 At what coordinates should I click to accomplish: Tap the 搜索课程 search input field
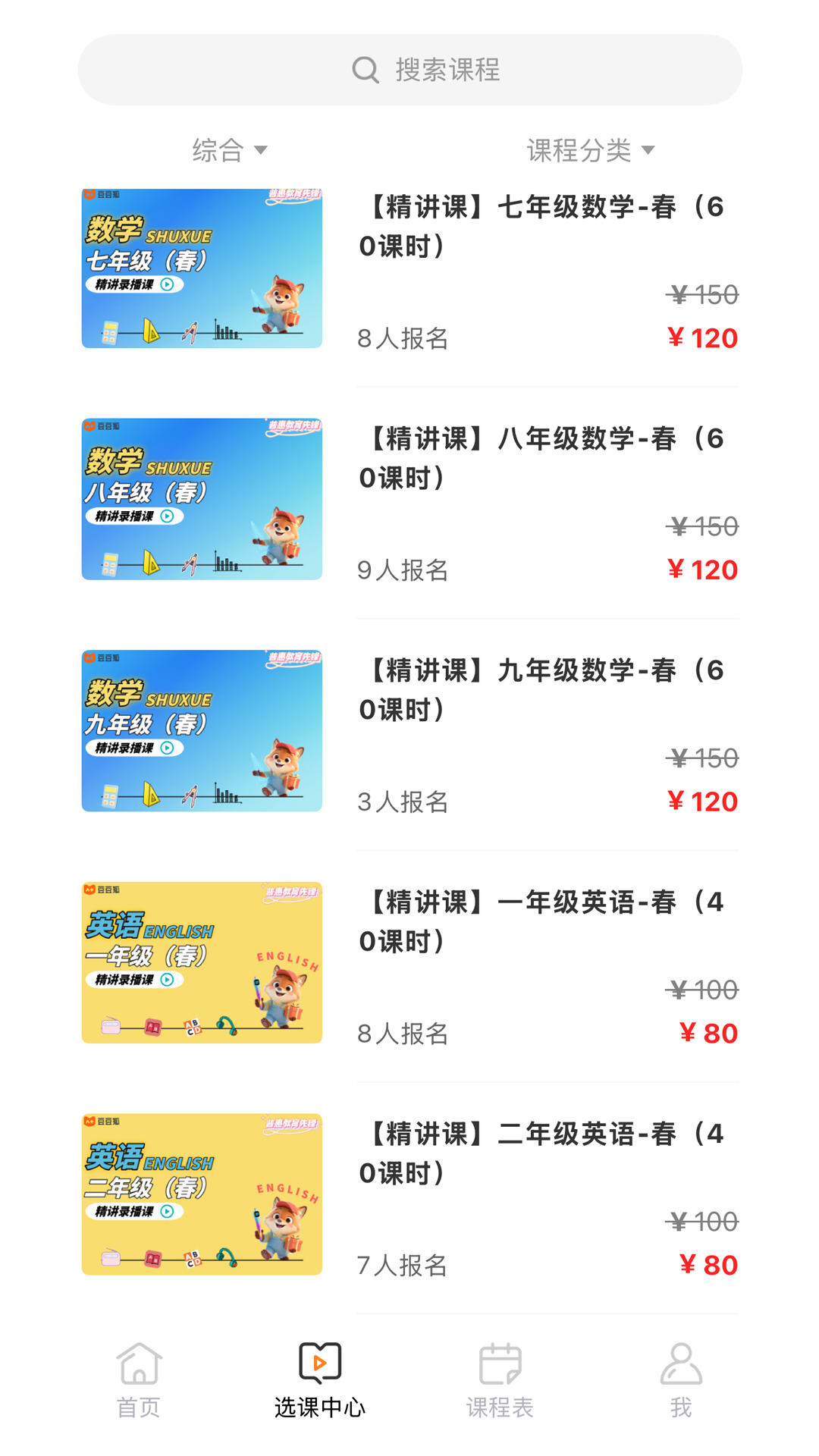(409, 69)
